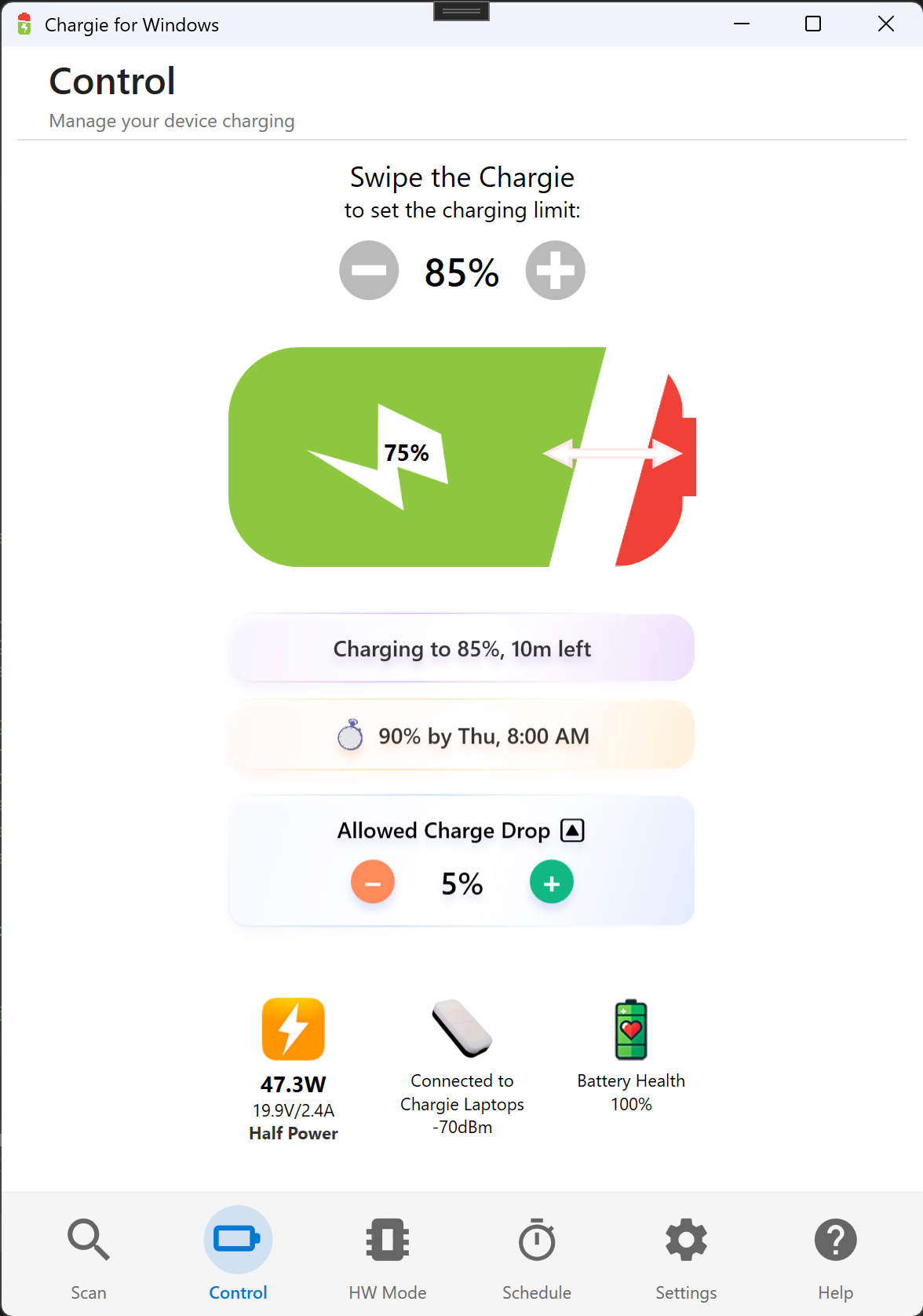Raise the Allowed Charge Drop value
Viewport: 923px width, 1316px height.
point(552,883)
